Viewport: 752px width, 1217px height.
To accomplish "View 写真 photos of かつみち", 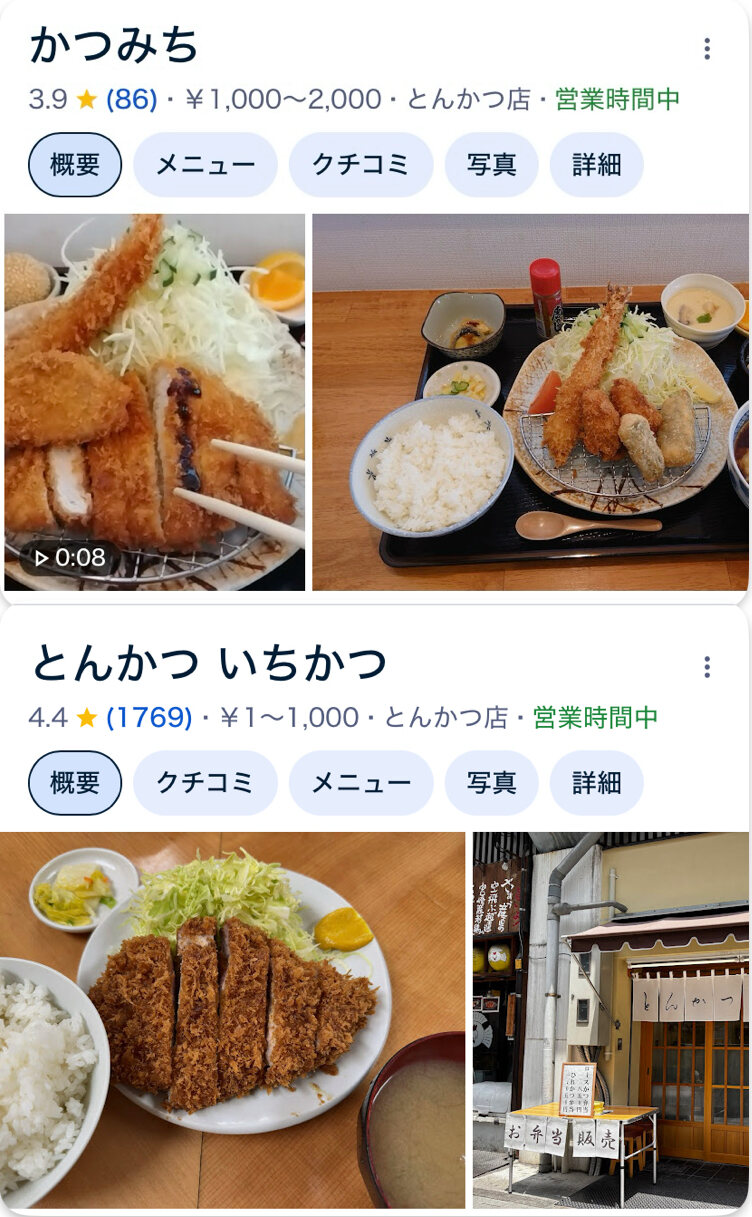I will point(491,165).
